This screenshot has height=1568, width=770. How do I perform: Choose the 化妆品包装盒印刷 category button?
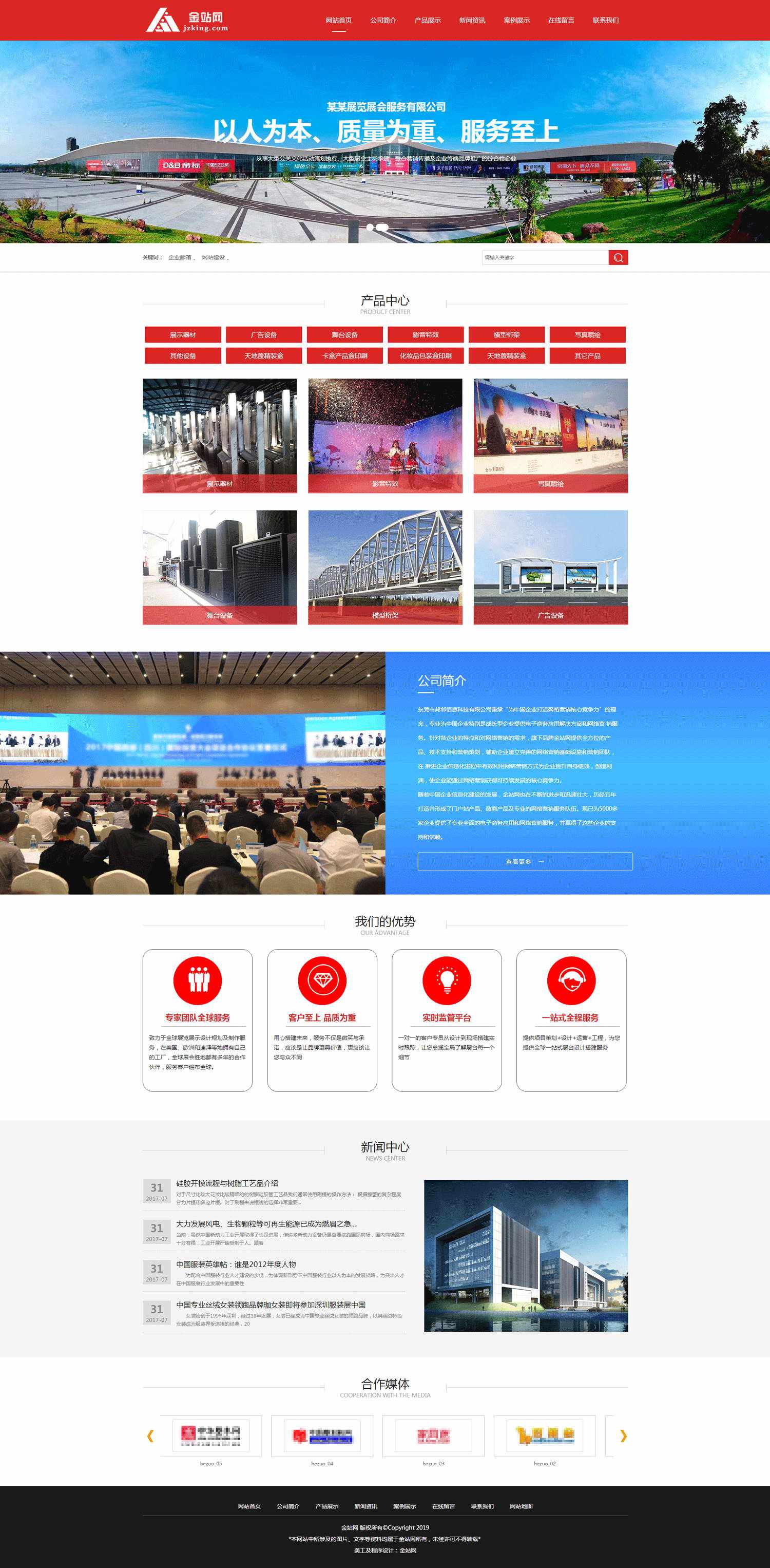click(x=425, y=355)
